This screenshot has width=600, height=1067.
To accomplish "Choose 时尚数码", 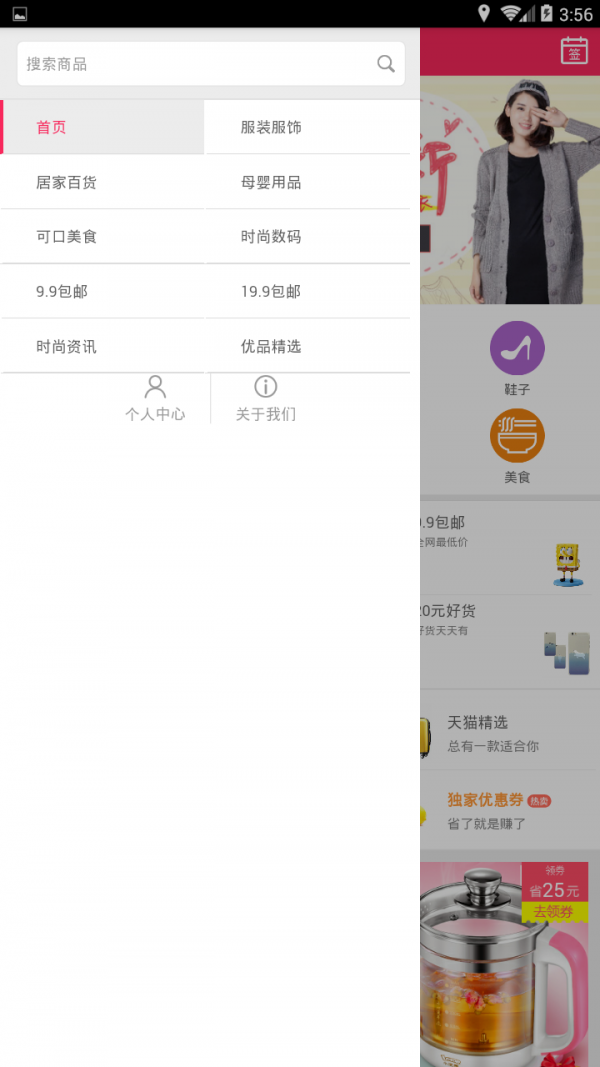I will (308, 237).
